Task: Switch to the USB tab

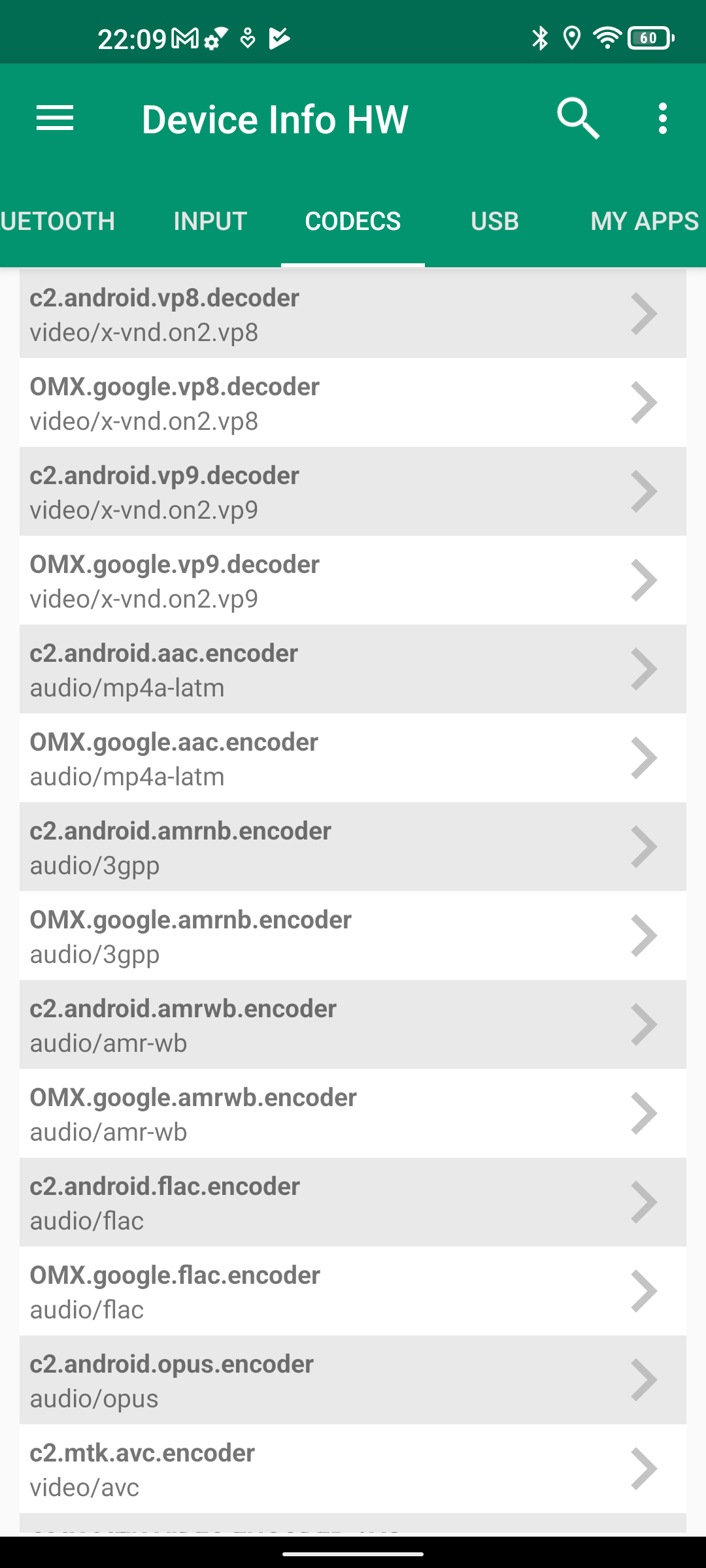Action: [x=495, y=221]
